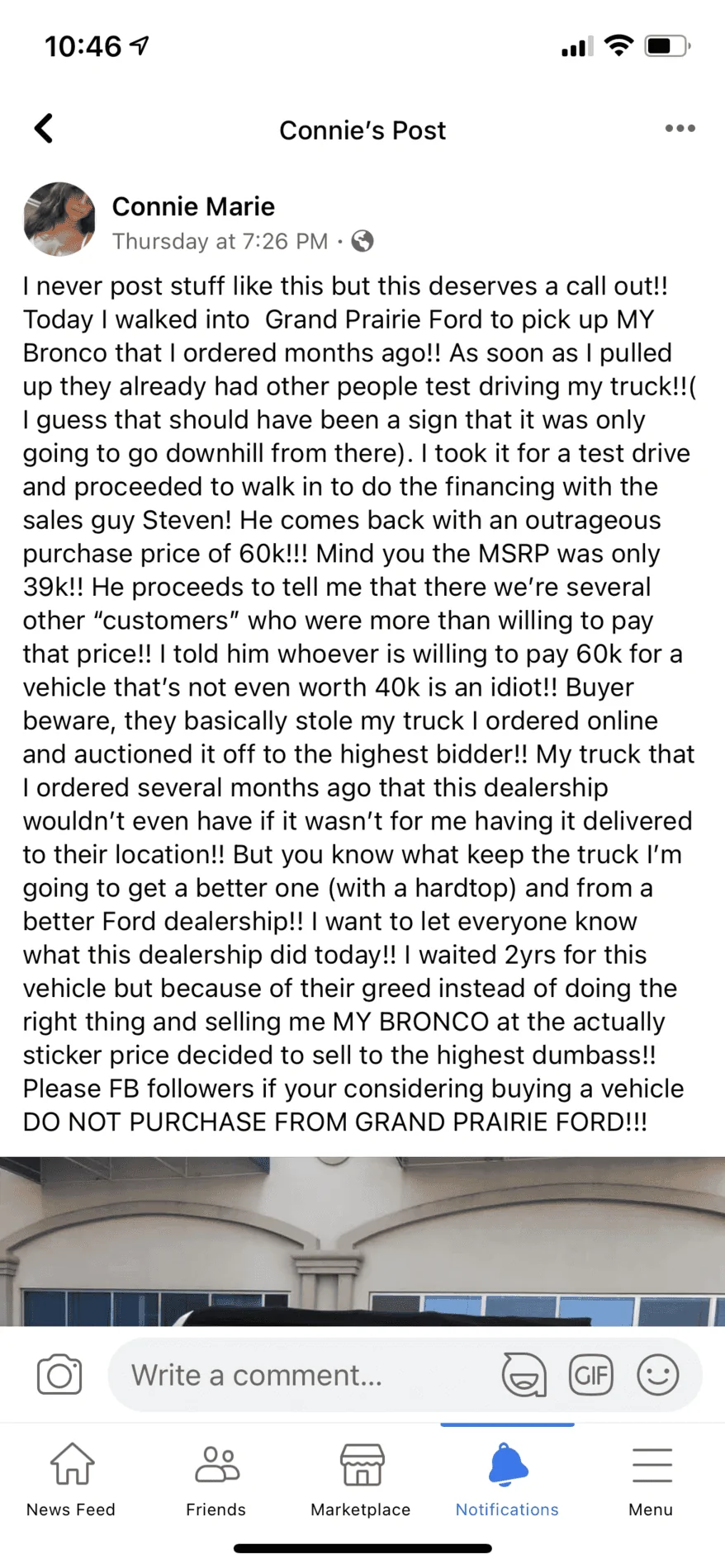Open the sticker picker in comment box
Screen dimensions: 725x1568
(524, 1375)
